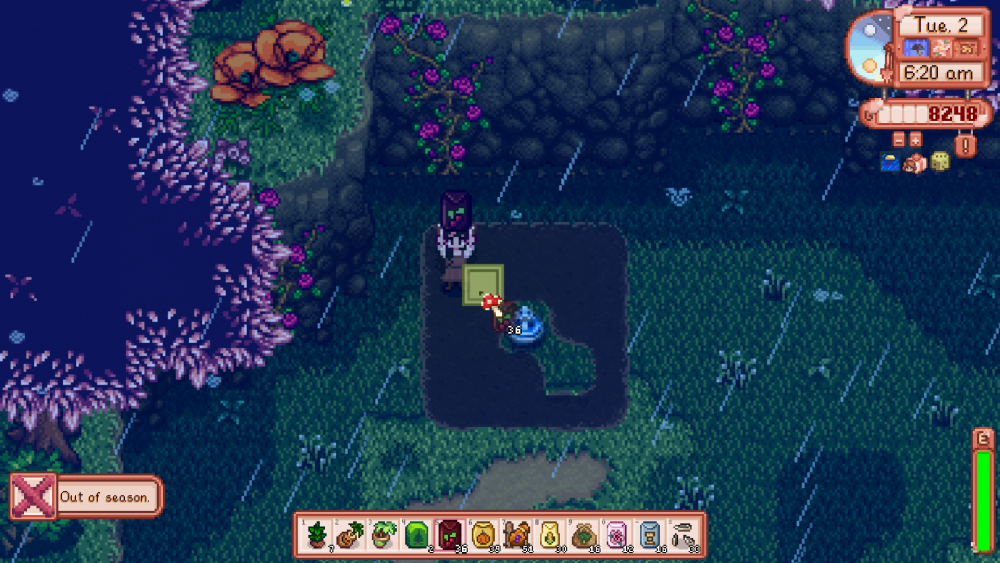Select the pink flower seed packet

click(x=616, y=535)
